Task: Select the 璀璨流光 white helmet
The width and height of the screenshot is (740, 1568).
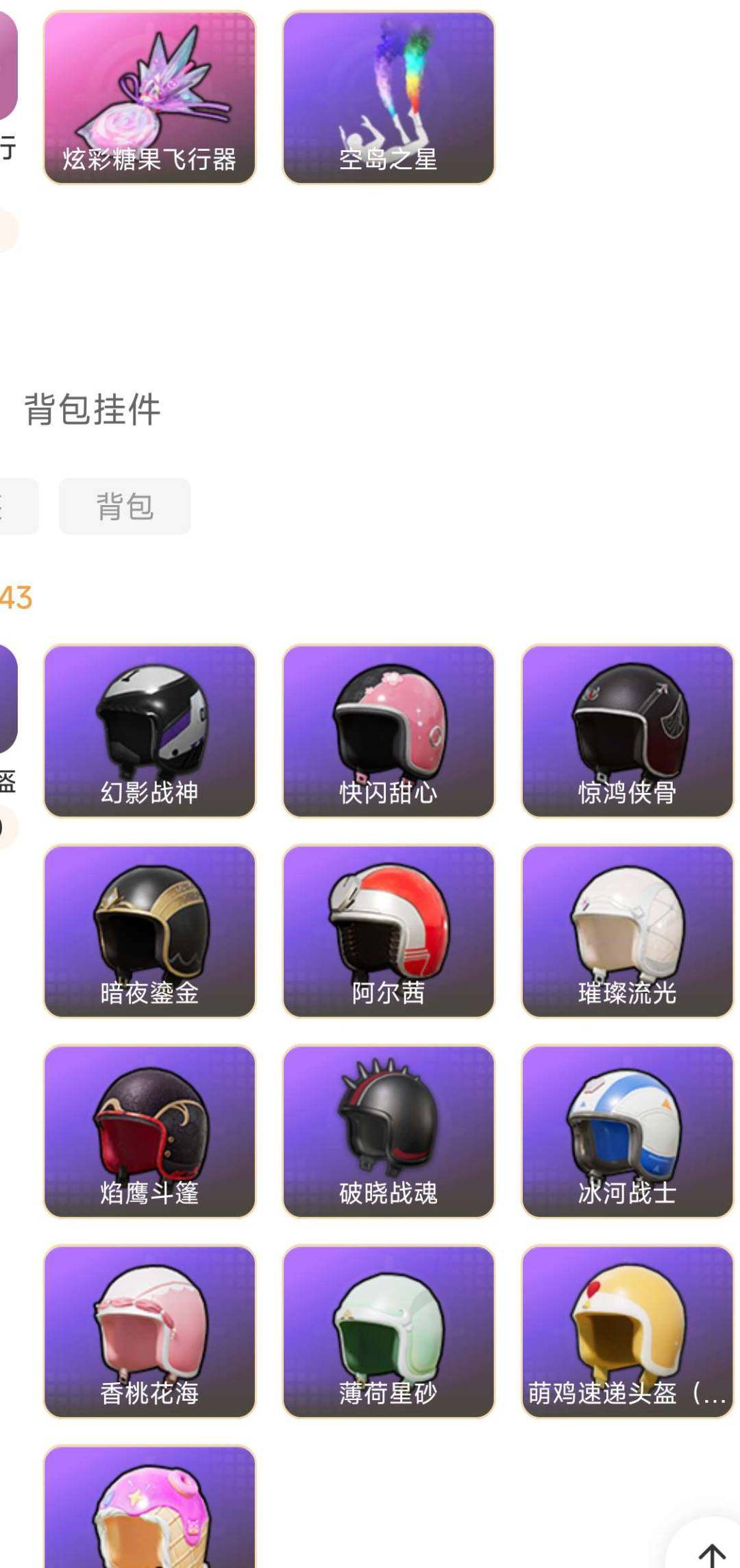Action: pyautogui.click(x=628, y=929)
